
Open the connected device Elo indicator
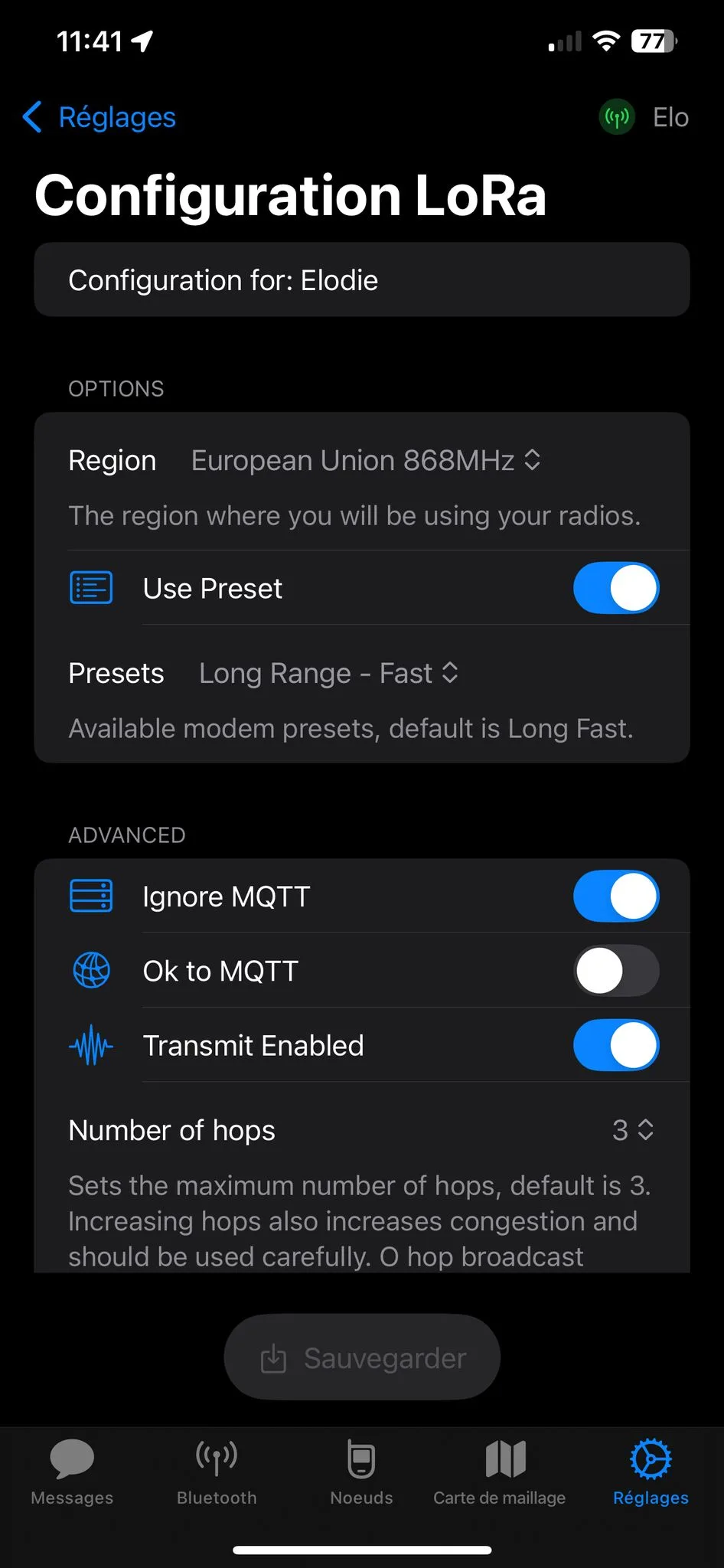(x=644, y=117)
